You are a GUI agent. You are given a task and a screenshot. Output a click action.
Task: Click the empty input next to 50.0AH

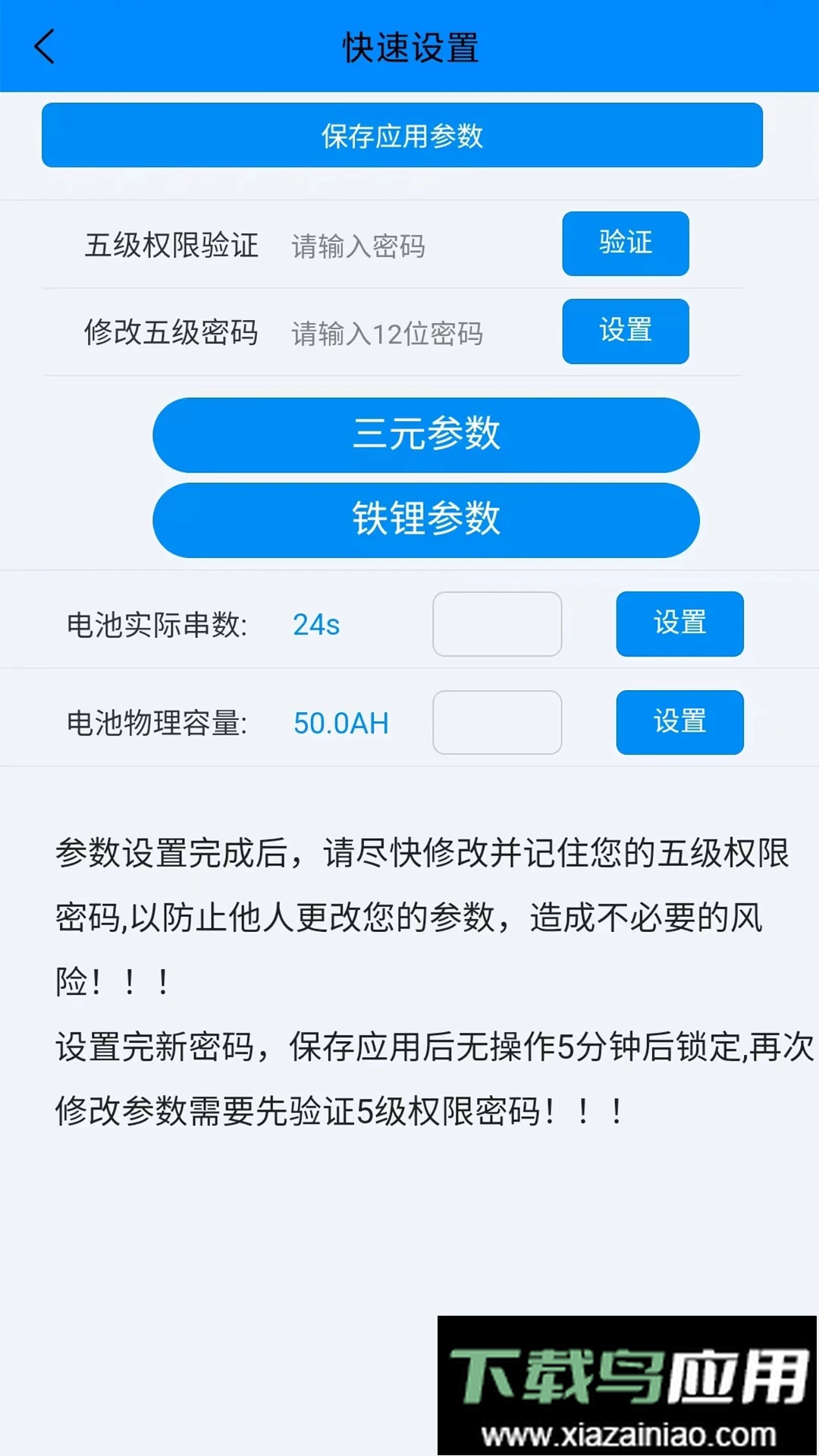[496, 723]
